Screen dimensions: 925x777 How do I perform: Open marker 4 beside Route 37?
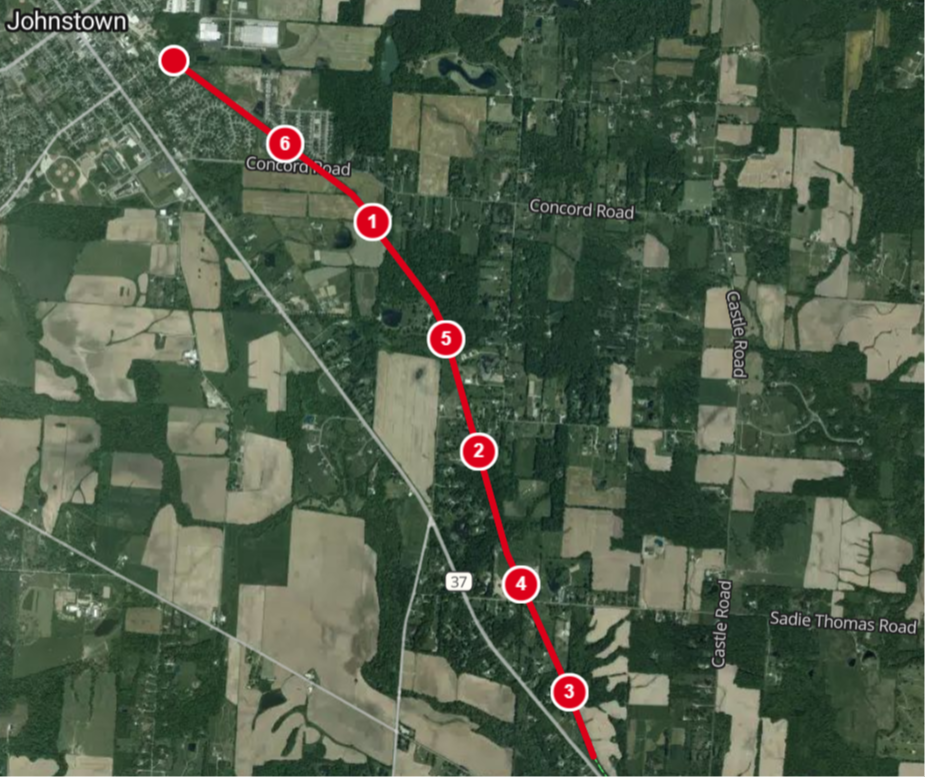[x=521, y=584]
